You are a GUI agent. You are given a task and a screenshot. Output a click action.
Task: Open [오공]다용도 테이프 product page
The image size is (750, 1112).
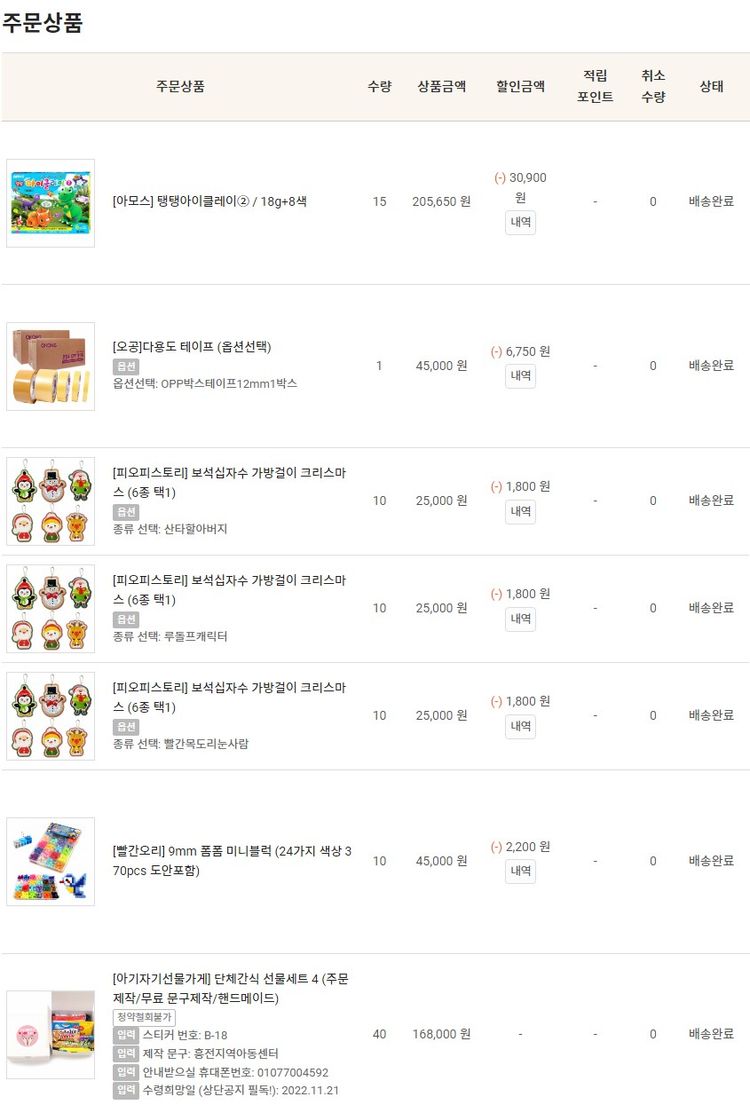tap(192, 347)
